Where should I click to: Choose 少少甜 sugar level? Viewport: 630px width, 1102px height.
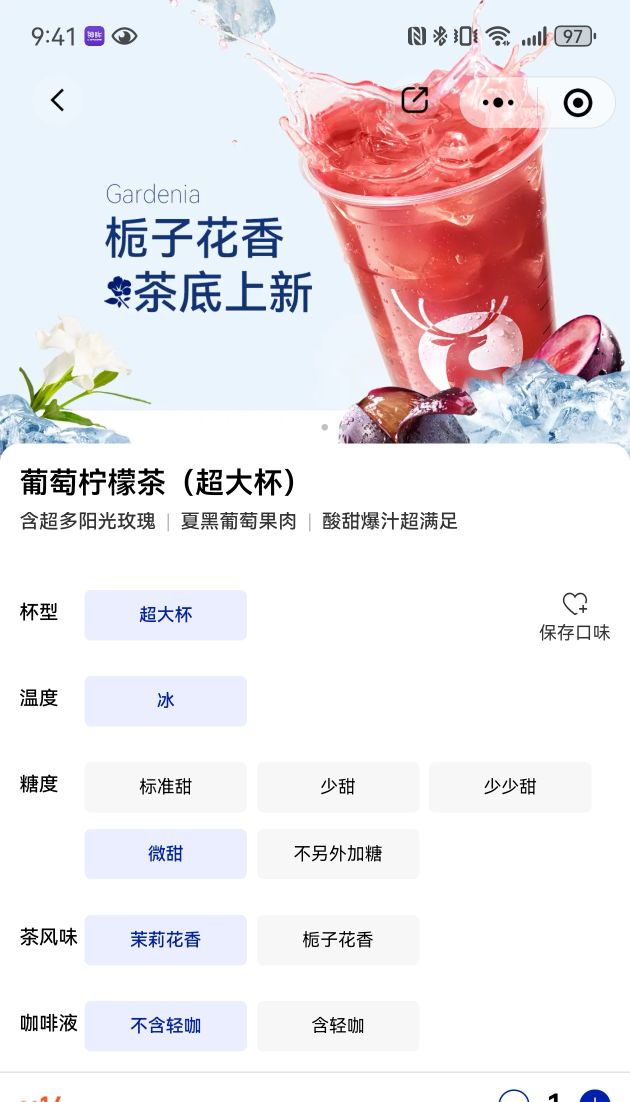510,787
